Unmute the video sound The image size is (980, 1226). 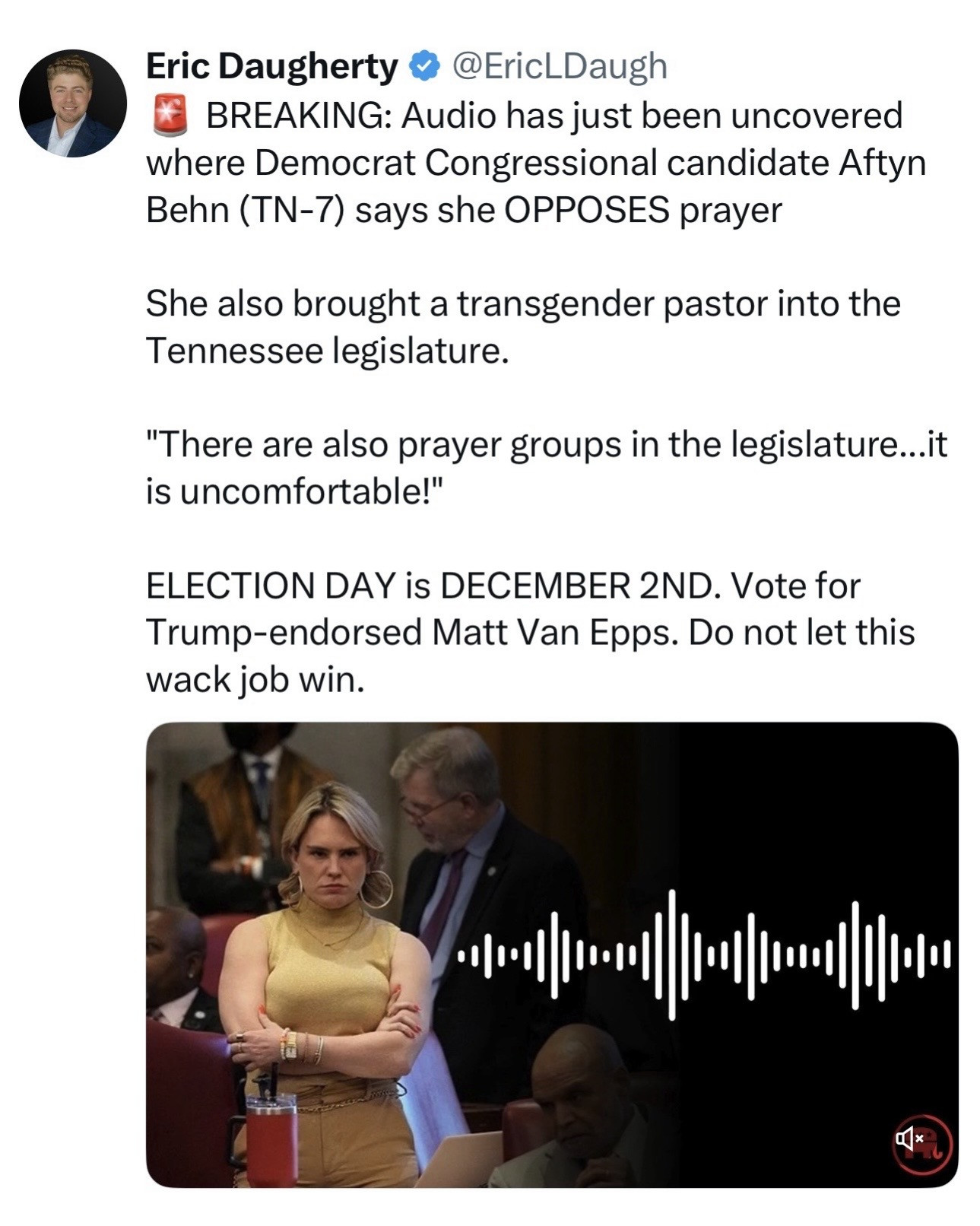[909, 1139]
